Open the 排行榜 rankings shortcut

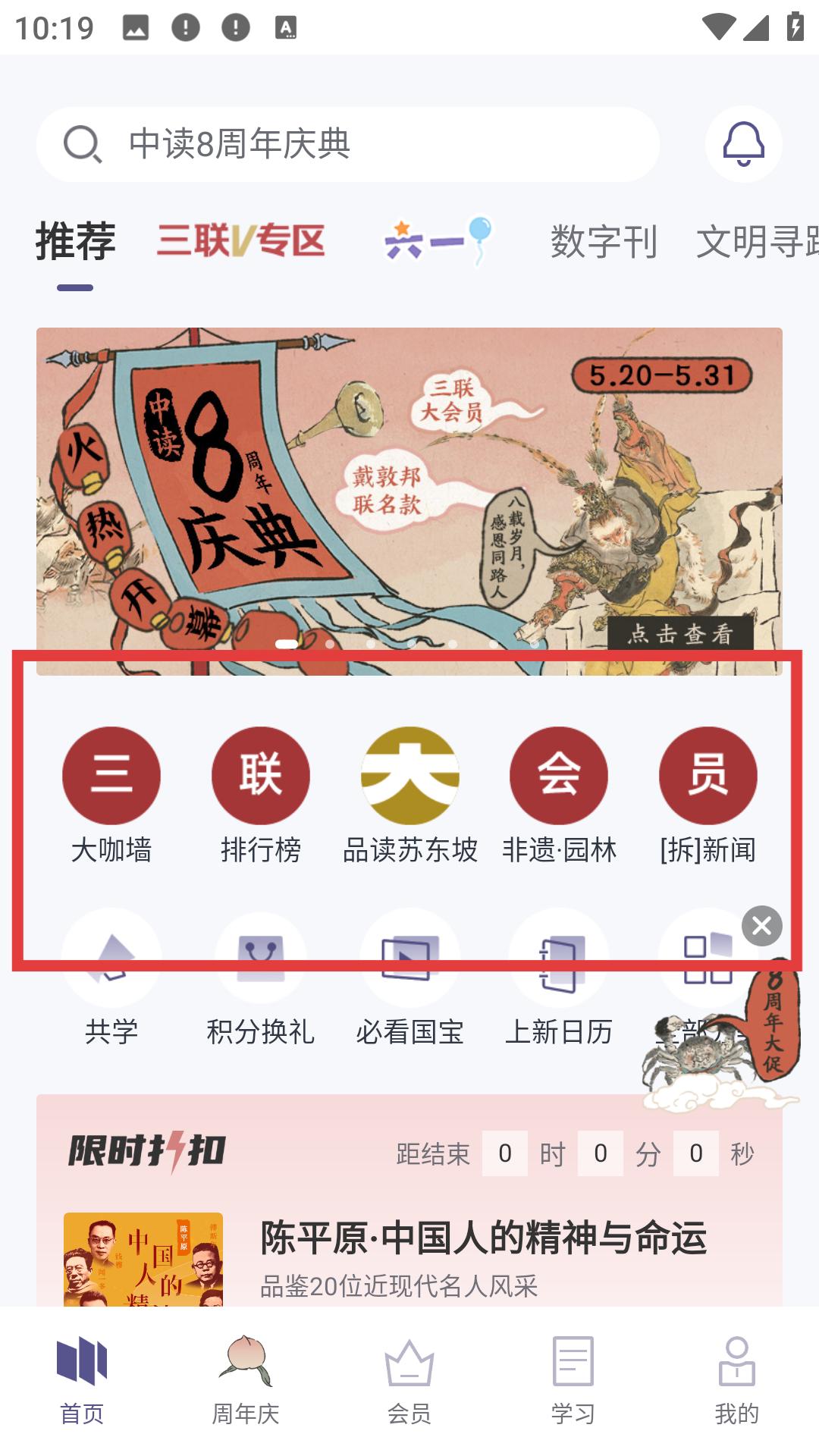(x=261, y=796)
